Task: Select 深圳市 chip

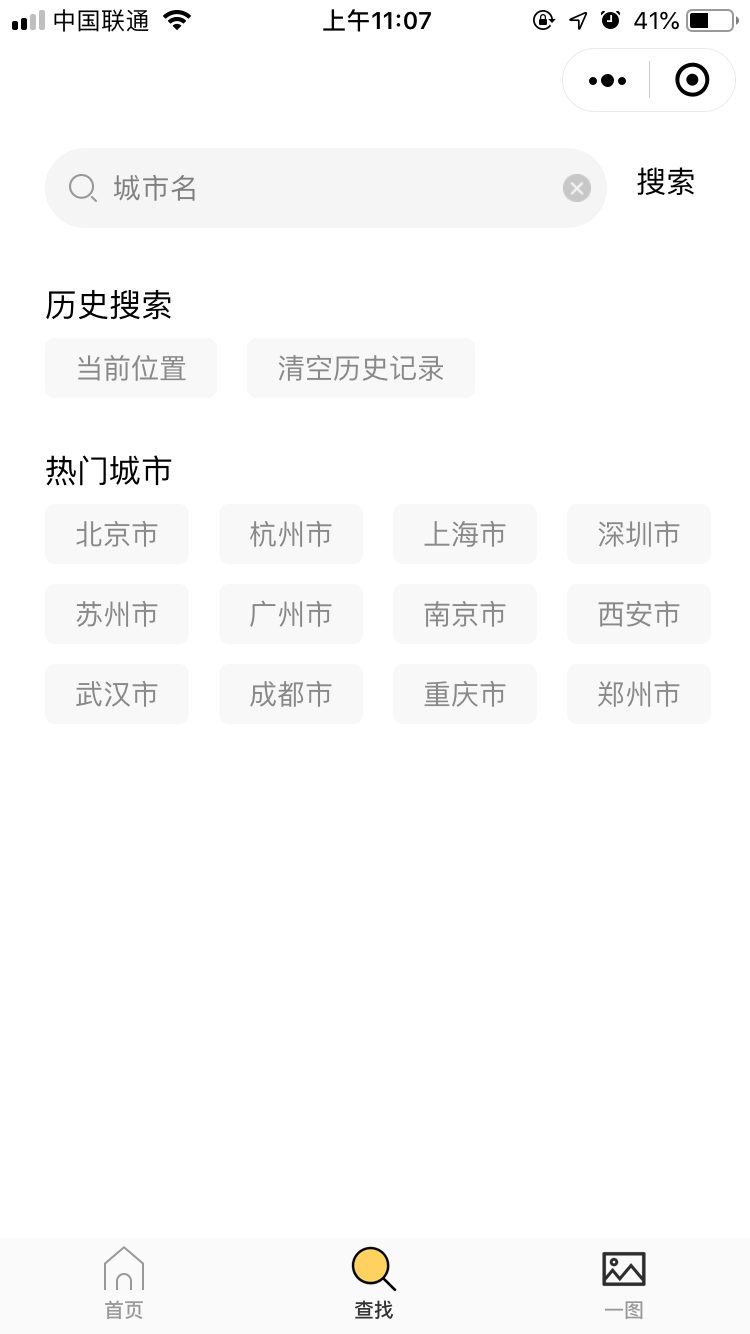Action: click(x=639, y=534)
